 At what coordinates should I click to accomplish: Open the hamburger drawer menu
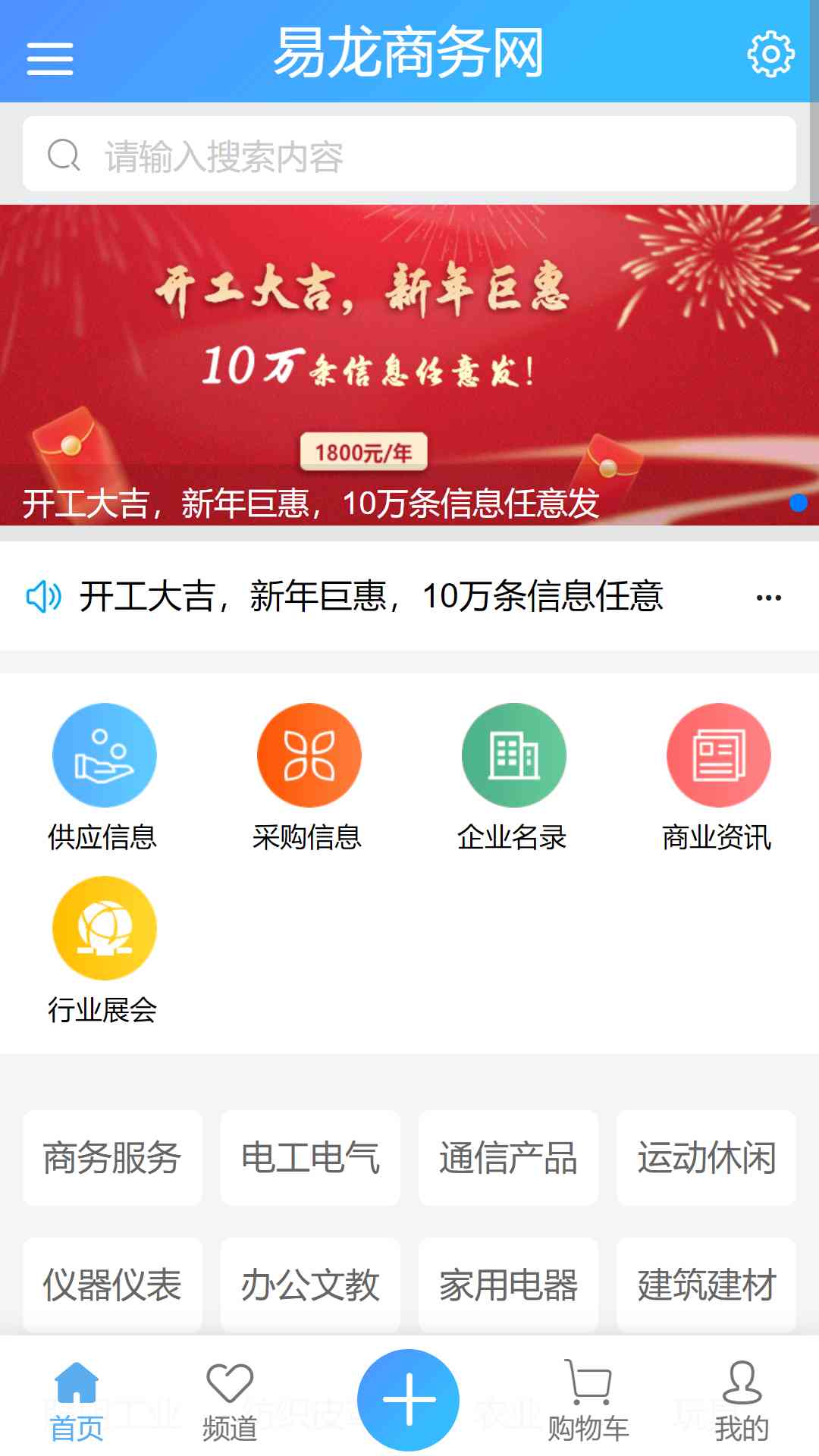(50, 58)
